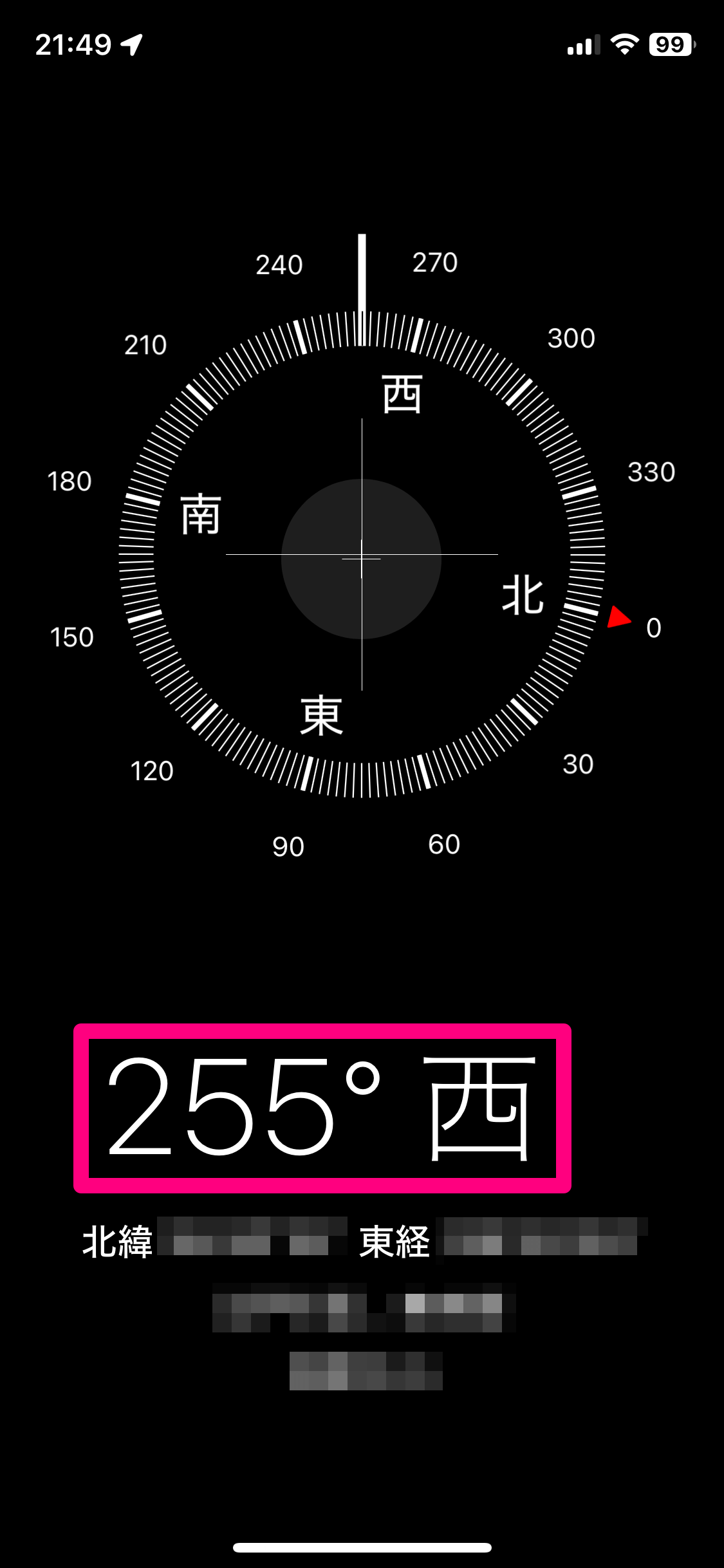Viewport: 724px width, 1568px height.
Task: Tap the compass dial to lock the bearing
Action: (362, 557)
